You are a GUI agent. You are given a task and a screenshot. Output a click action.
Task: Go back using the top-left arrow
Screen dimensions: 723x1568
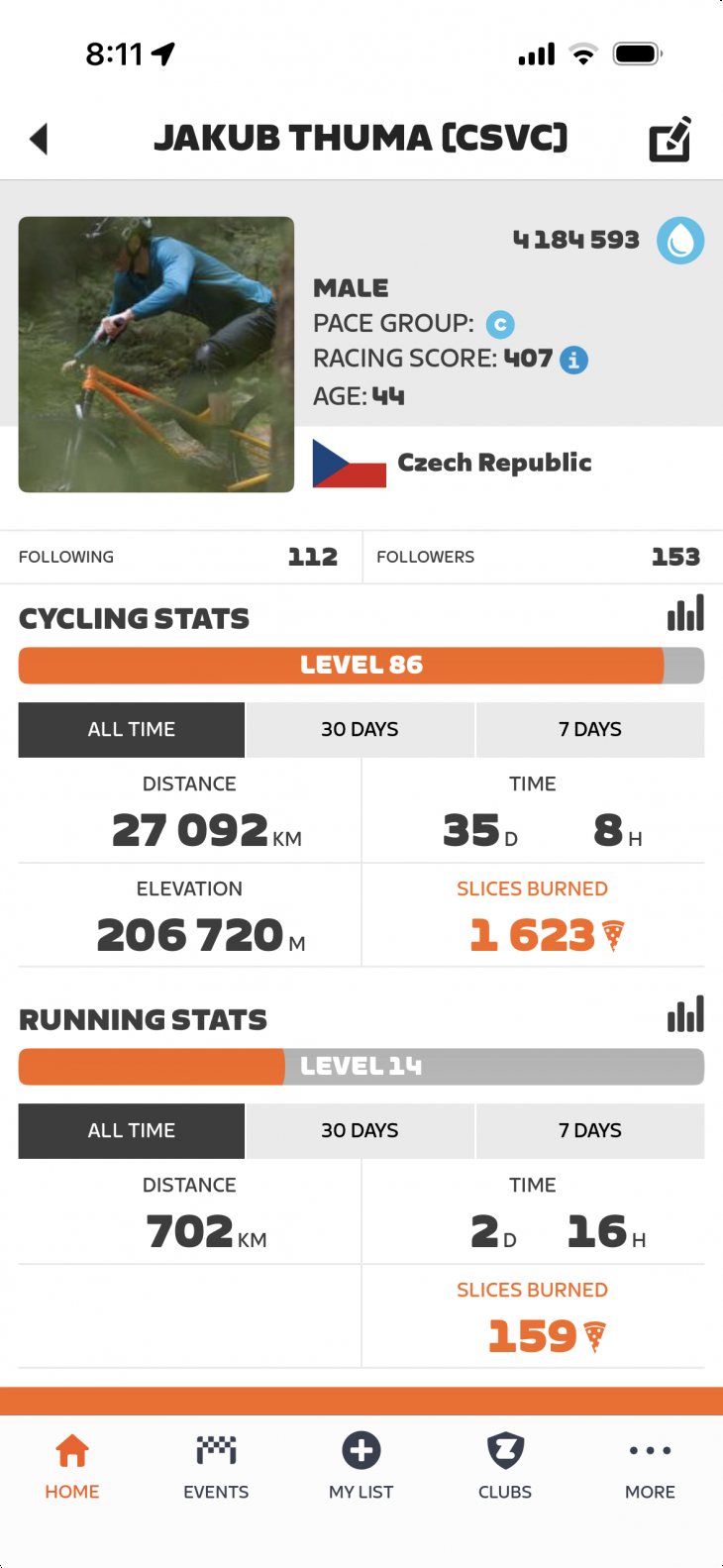click(x=40, y=139)
